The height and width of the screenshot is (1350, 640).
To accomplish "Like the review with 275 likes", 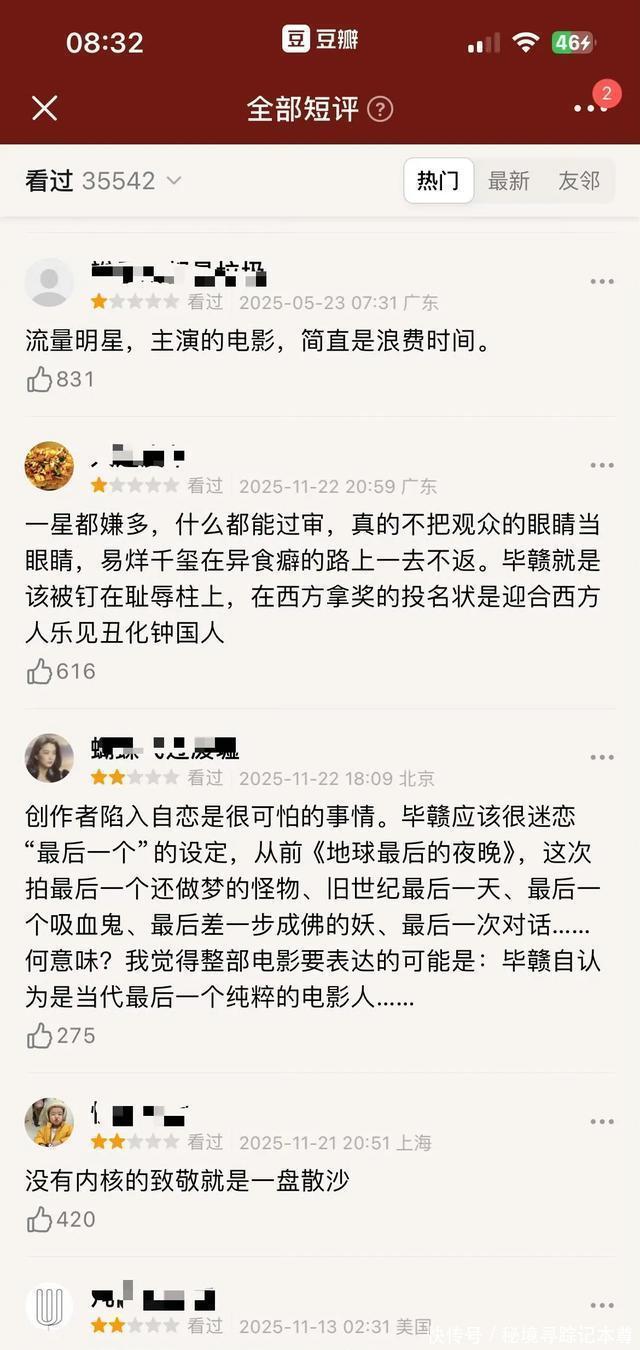I will (40, 1035).
